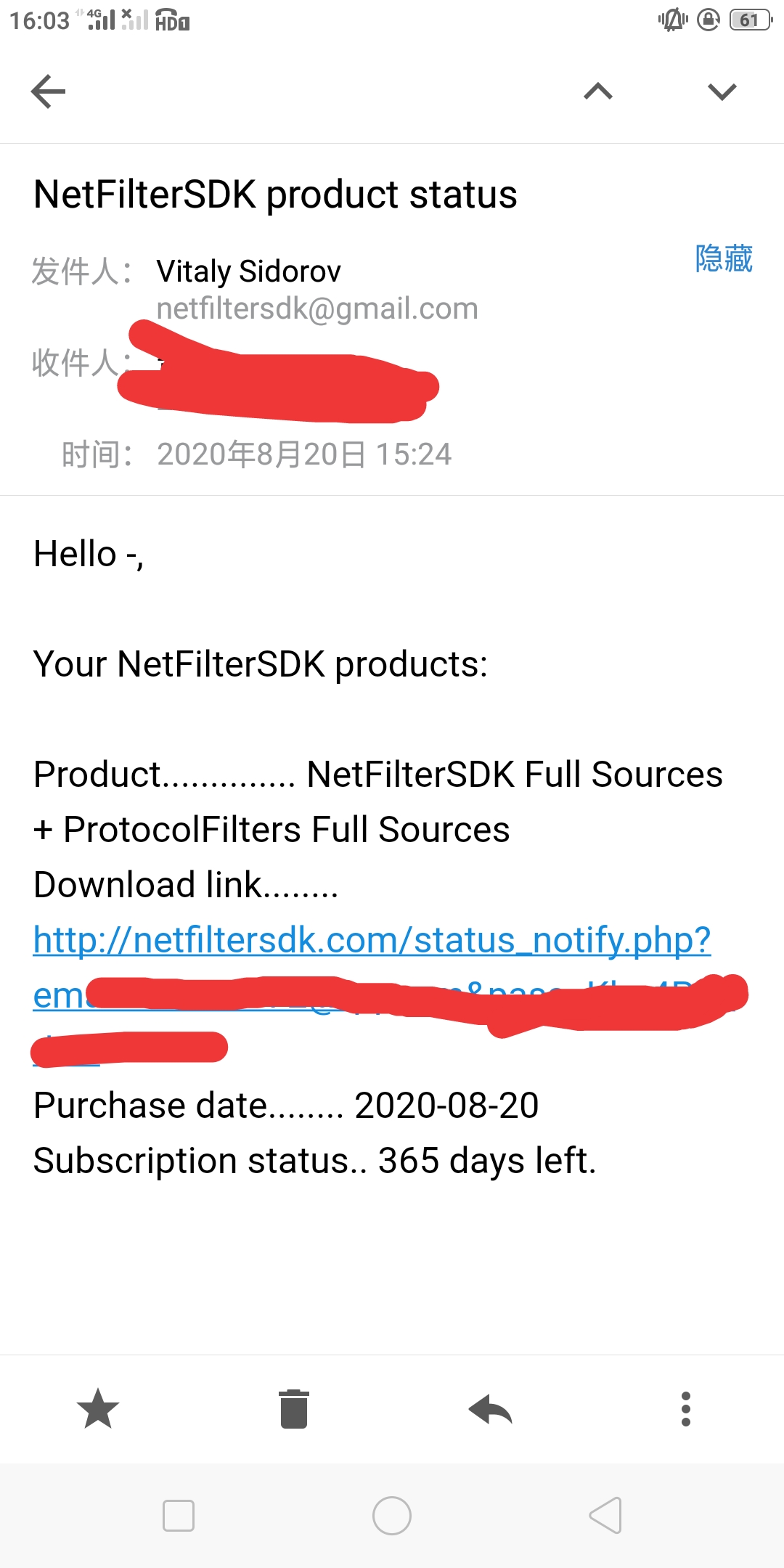Delete this email with trash icon

tap(294, 1409)
